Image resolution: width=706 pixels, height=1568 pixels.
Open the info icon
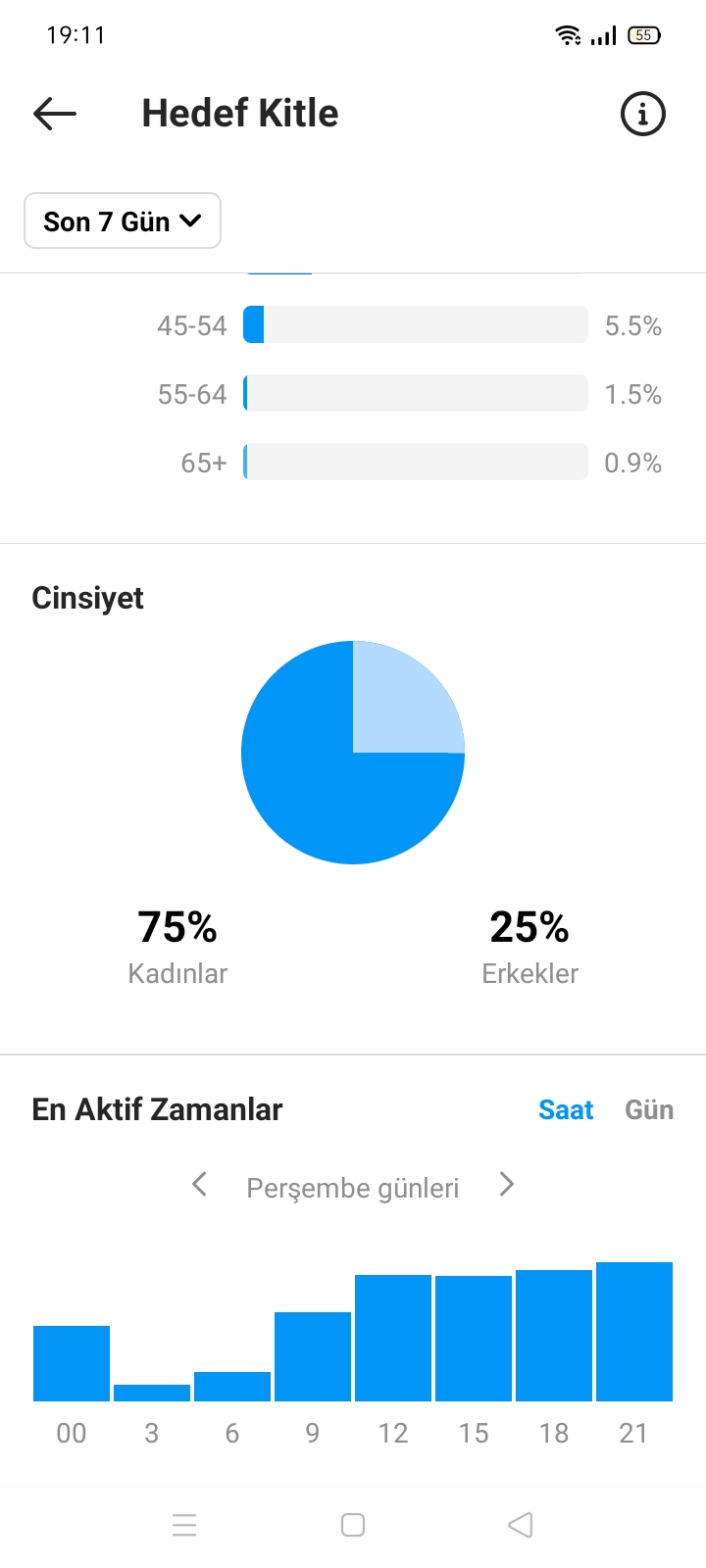pyautogui.click(x=643, y=114)
